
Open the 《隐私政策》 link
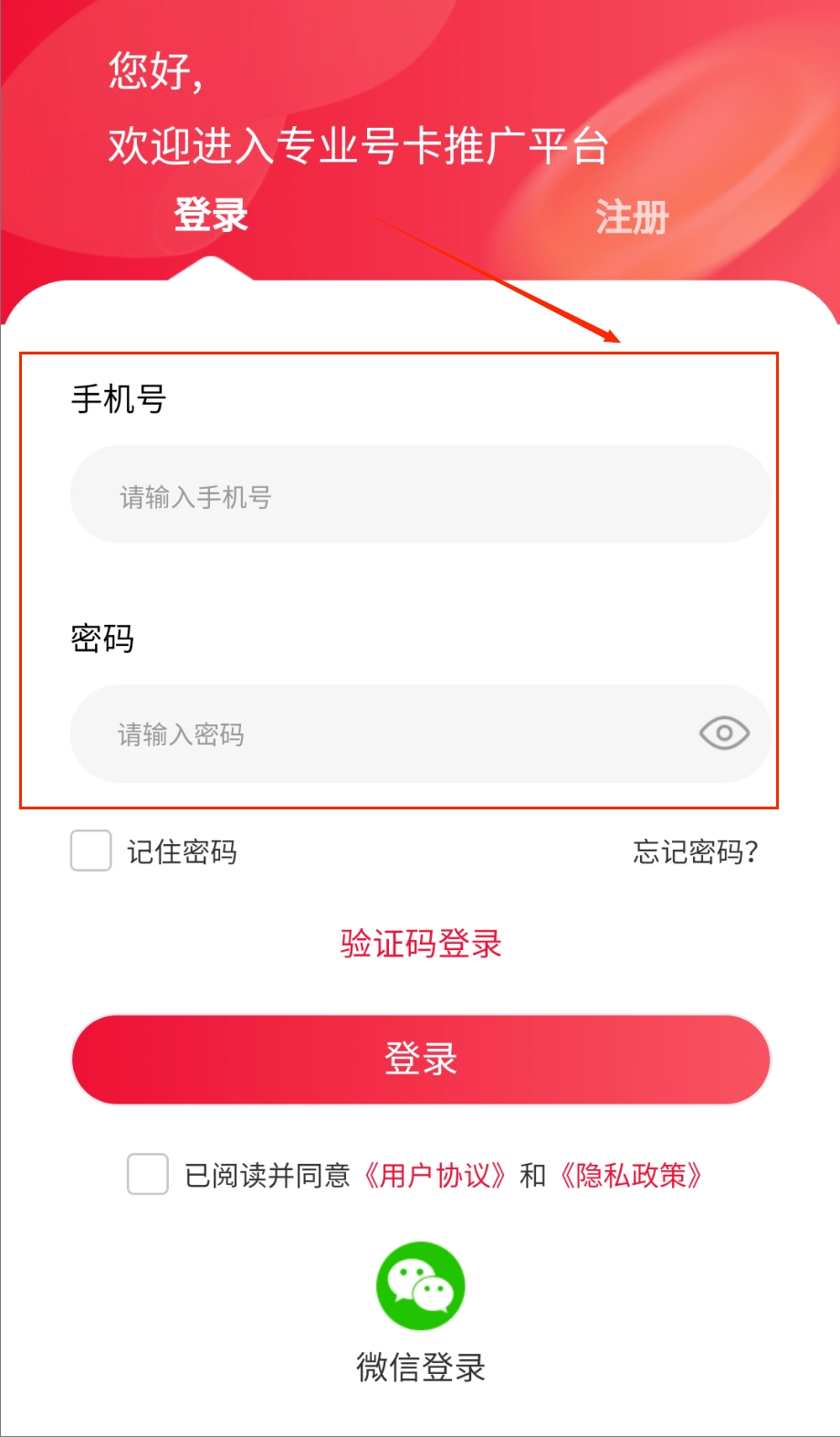point(631,1175)
